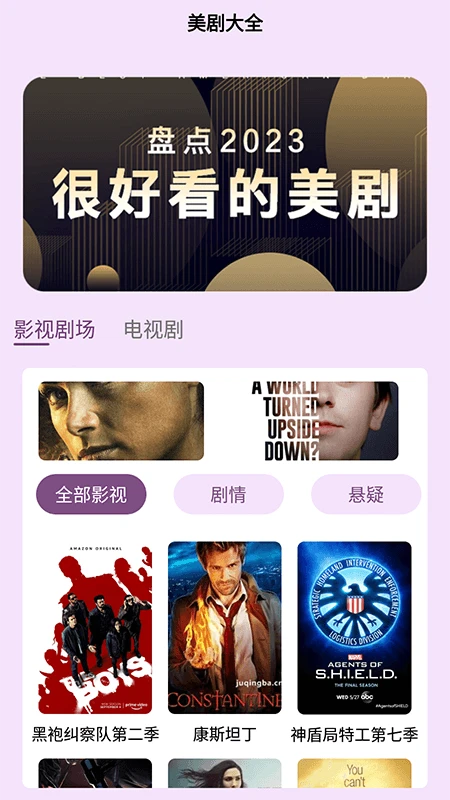Open 黑袍纠察队第二季 poster
Image resolution: width=450 pixels, height=800 pixels.
point(95,628)
